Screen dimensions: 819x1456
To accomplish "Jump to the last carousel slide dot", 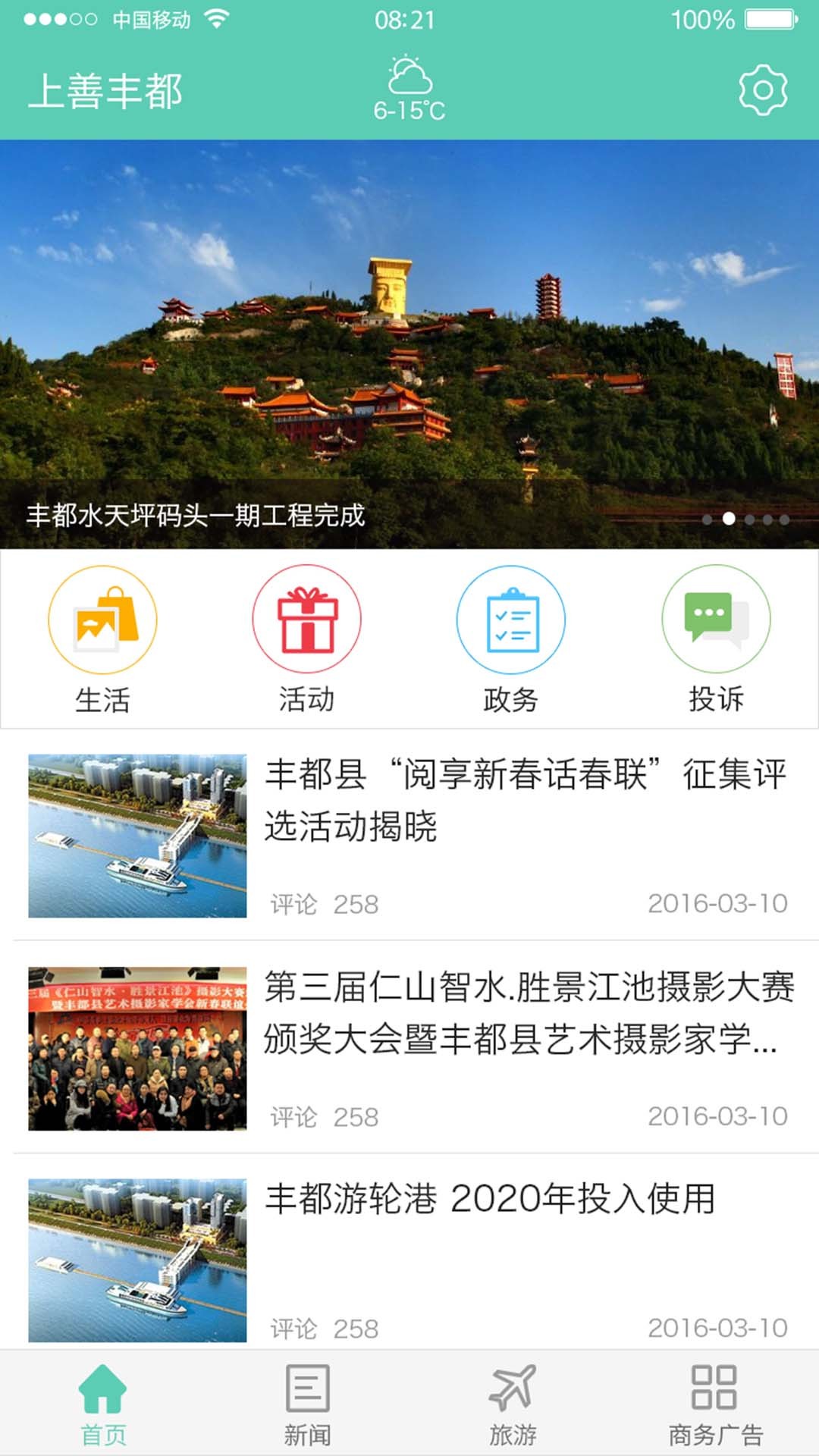I will [x=786, y=517].
